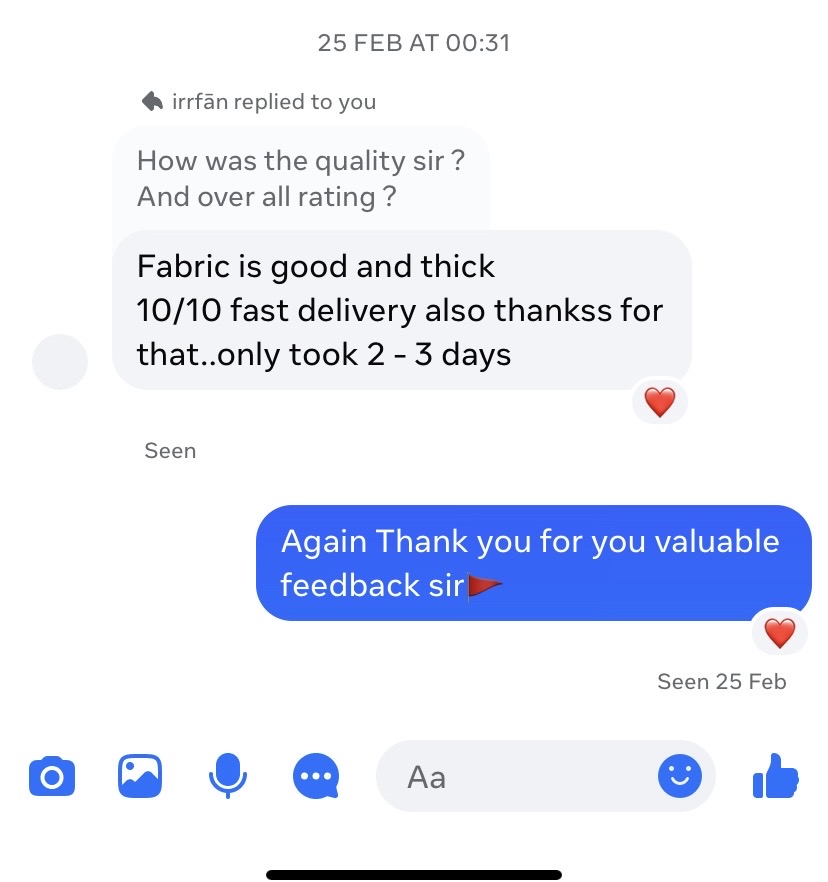The width and height of the screenshot is (828, 882).
Task: Jump to quoted "How was the quality sir" message
Action: [300, 178]
